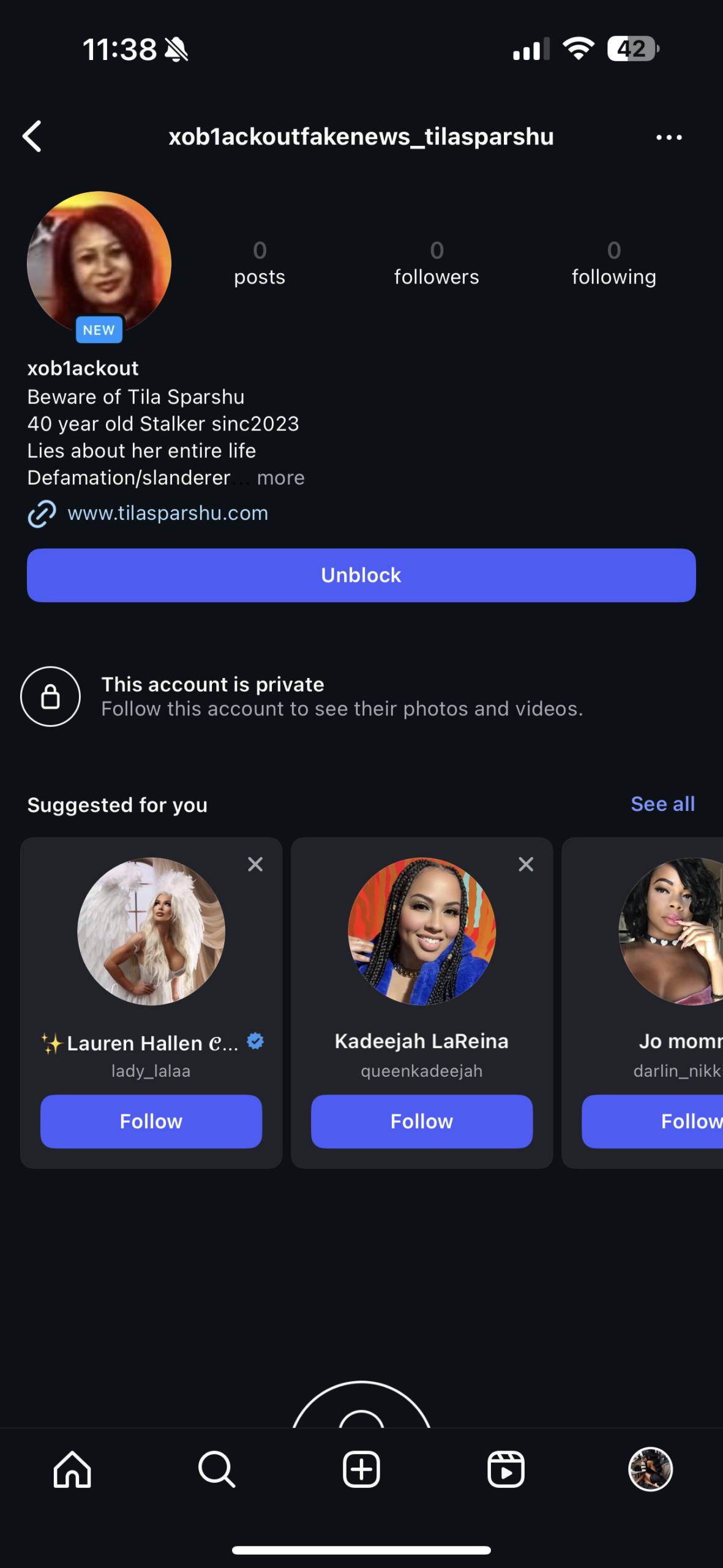Screen dimensions: 723x1568
Task: Expand the bio with more
Action: pyautogui.click(x=280, y=478)
